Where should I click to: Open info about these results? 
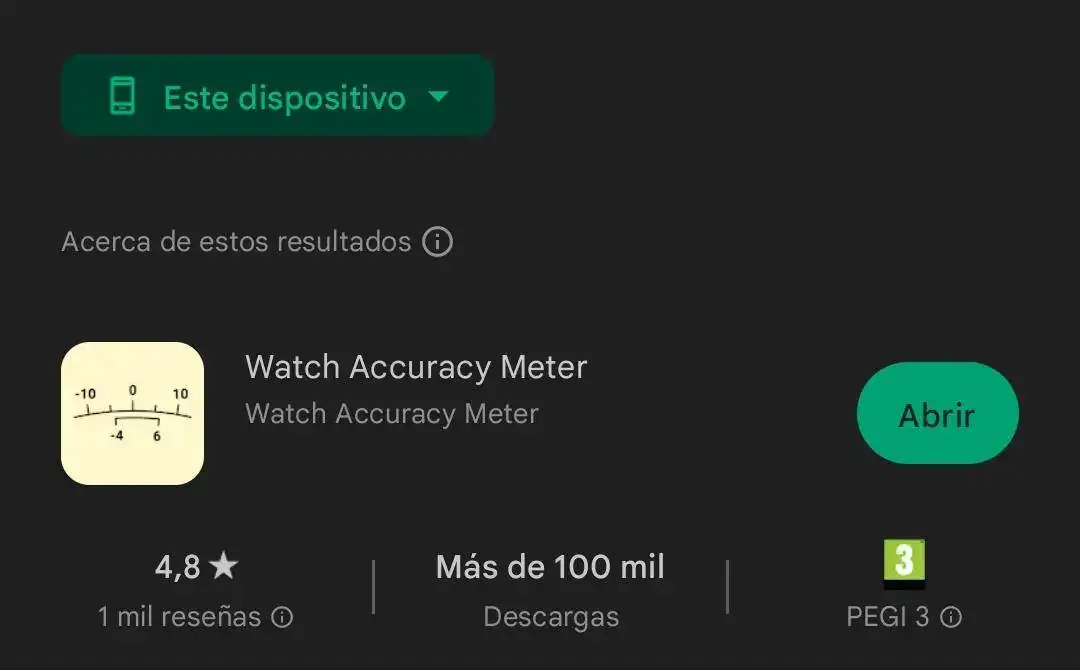coord(437,242)
